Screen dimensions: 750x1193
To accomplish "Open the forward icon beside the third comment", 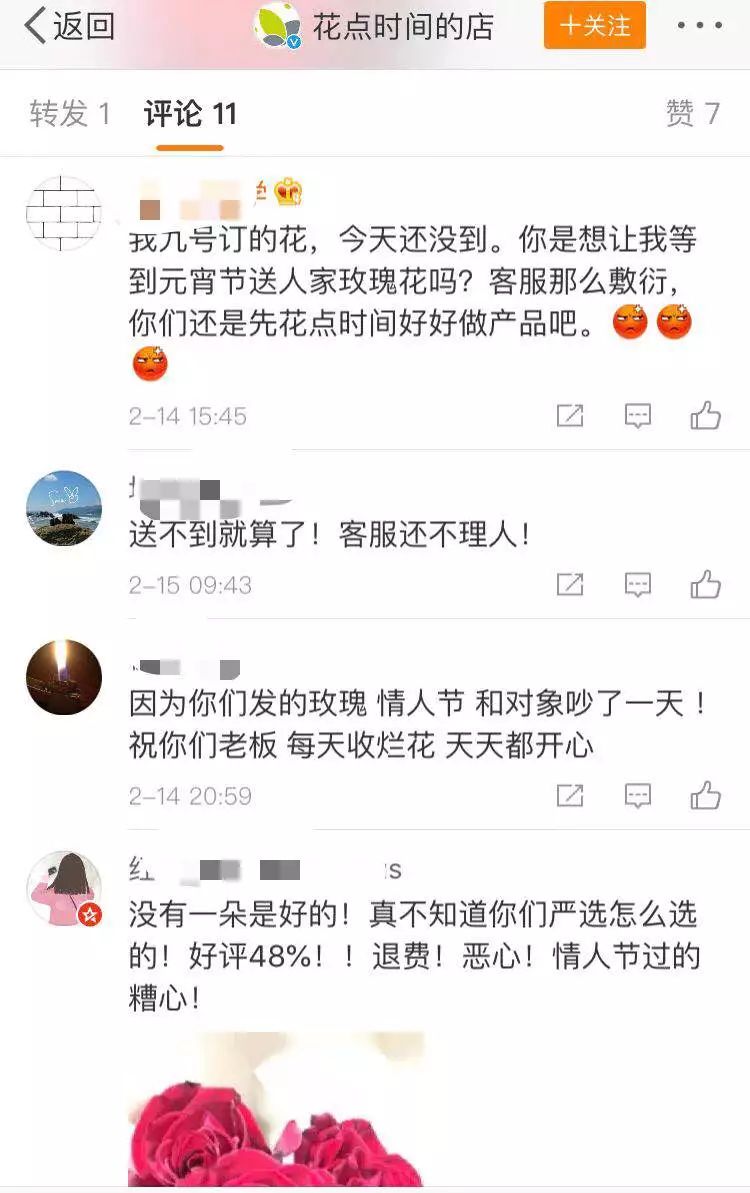I will coord(569,796).
